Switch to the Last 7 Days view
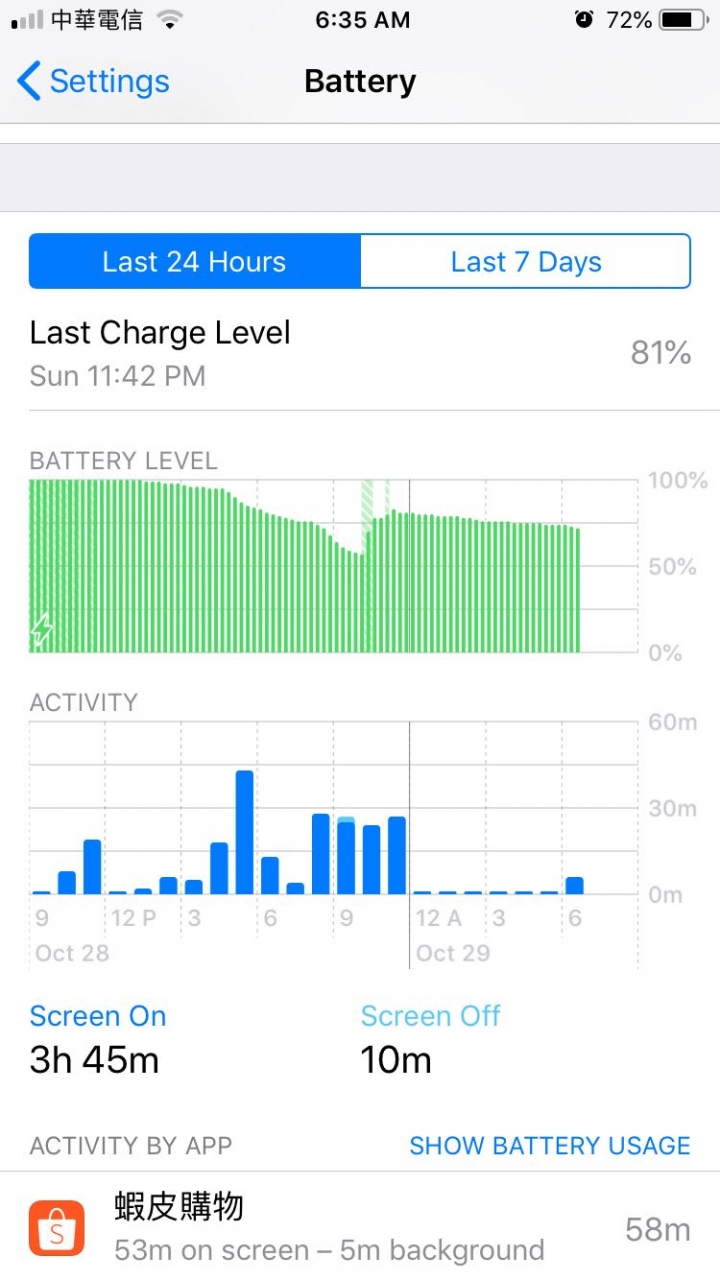This screenshot has height=1280, width=720. coord(525,262)
